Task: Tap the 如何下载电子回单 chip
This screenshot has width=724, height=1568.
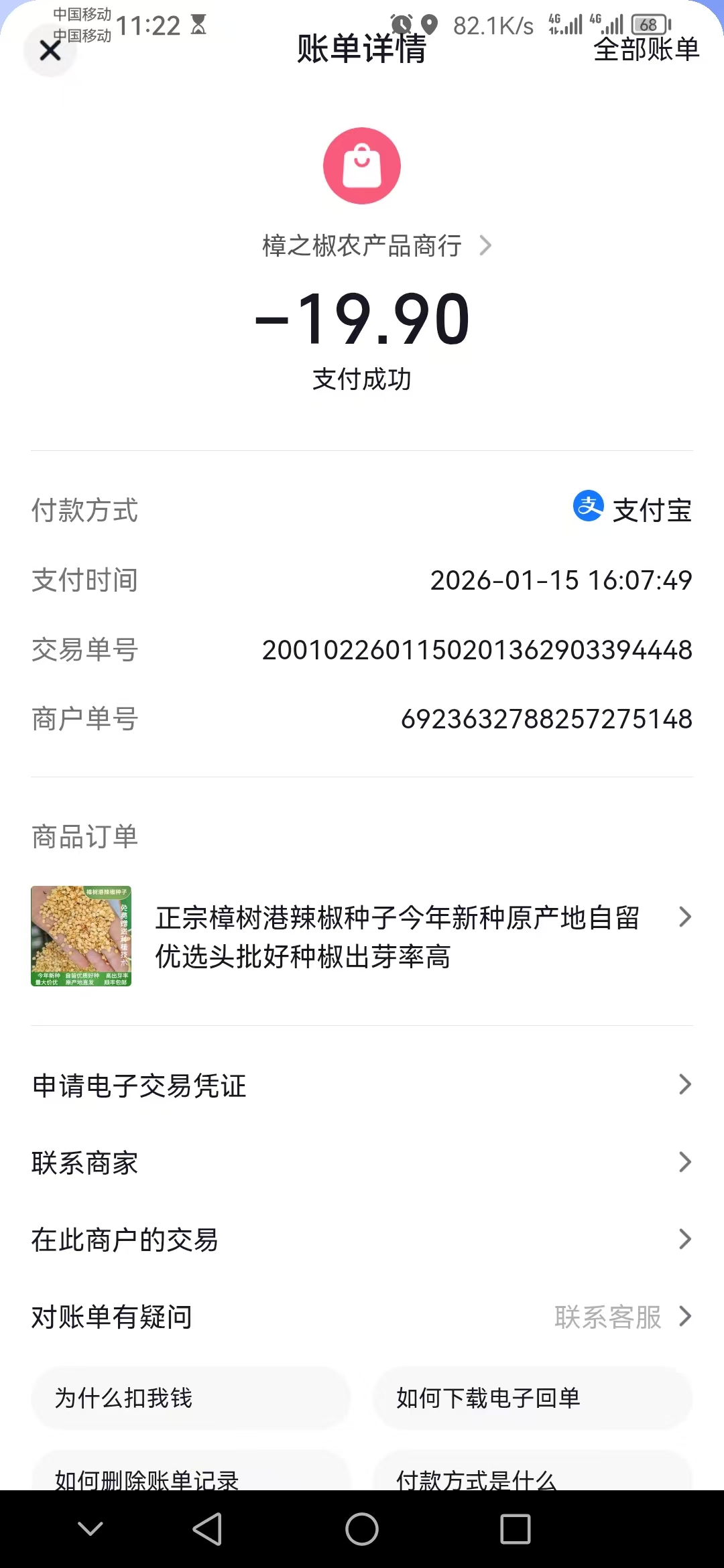Action: pyautogui.click(x=532, y=1398)
